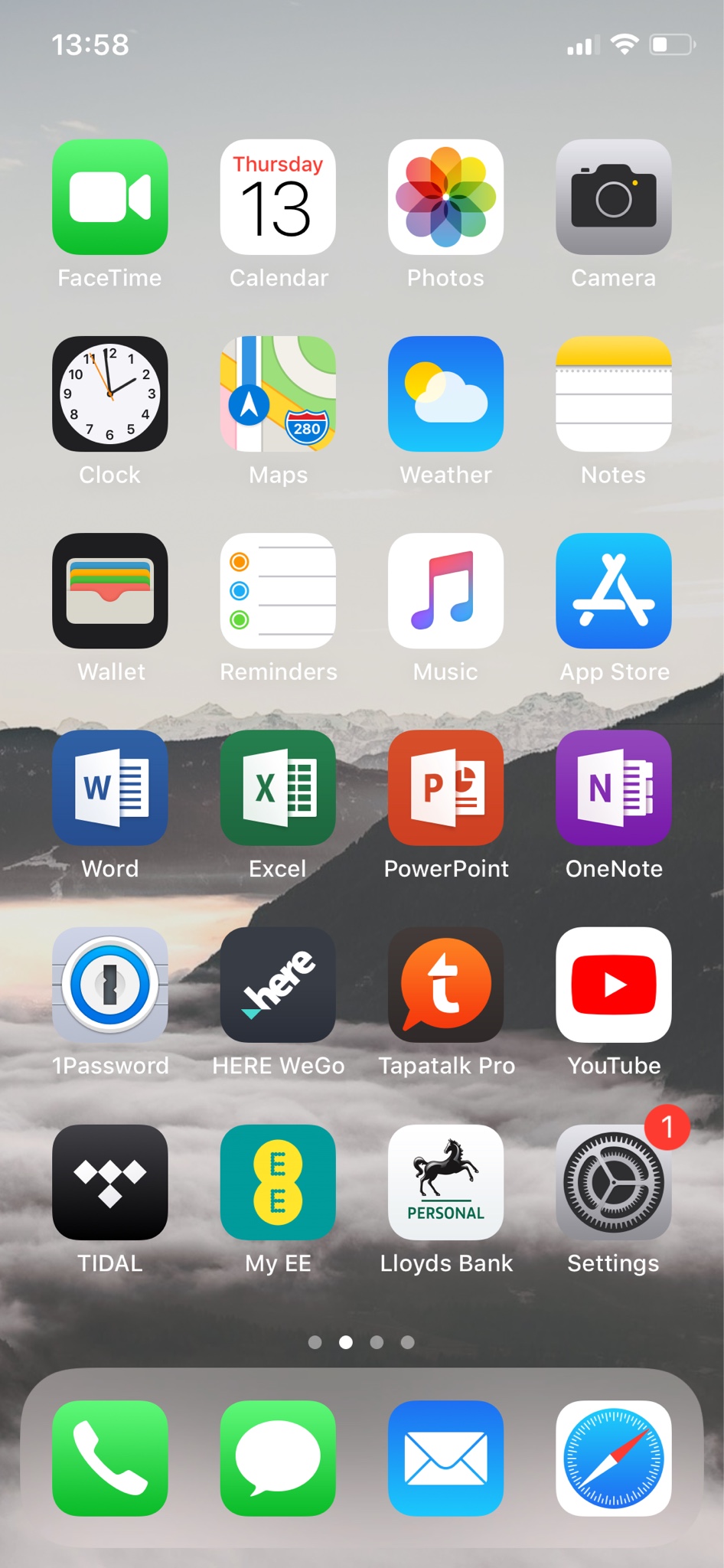Launch the Lloyds Bank app

pyautogui.click(x=445, y=1181)
